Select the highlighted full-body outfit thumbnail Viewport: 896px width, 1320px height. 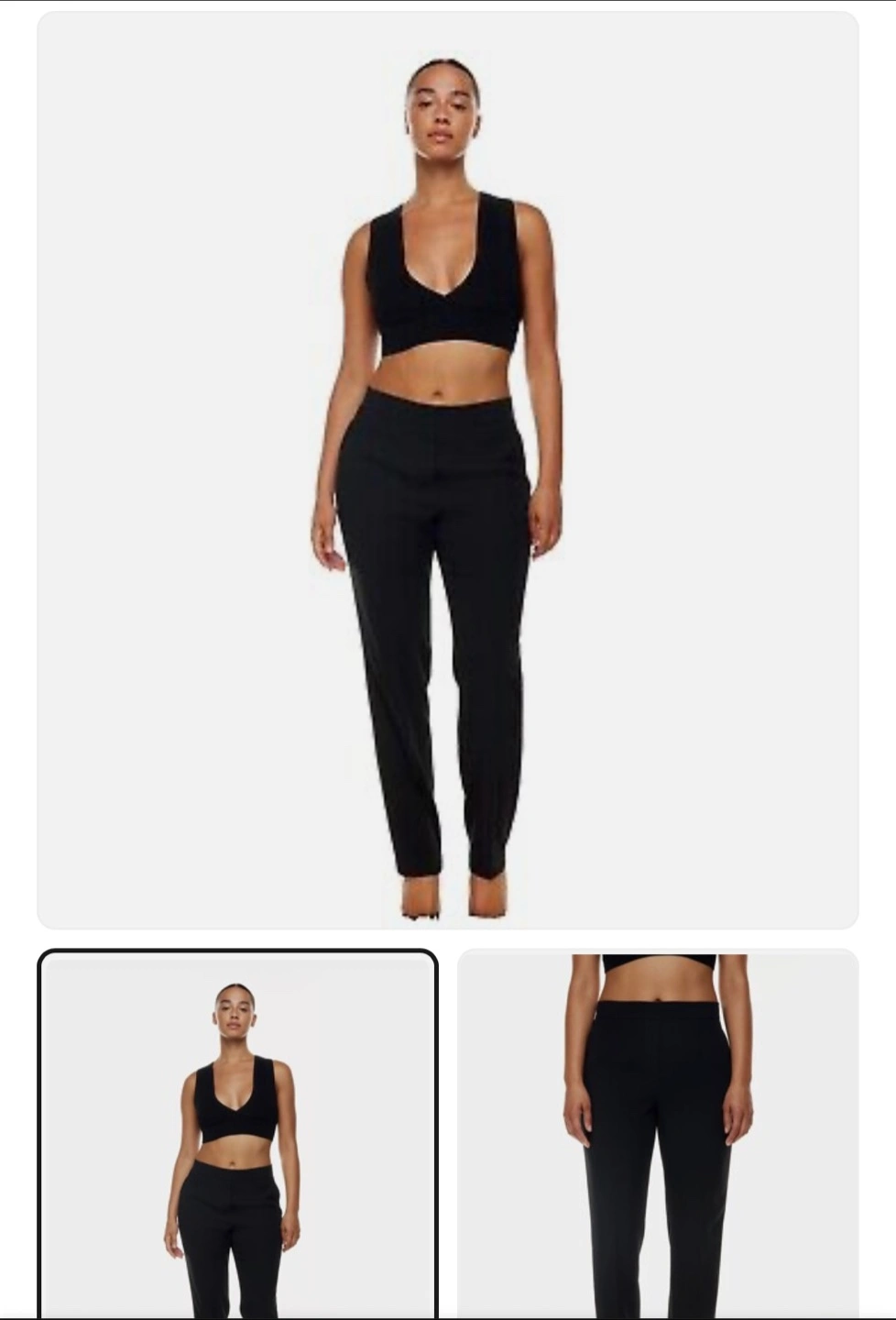click(237, 1135)
